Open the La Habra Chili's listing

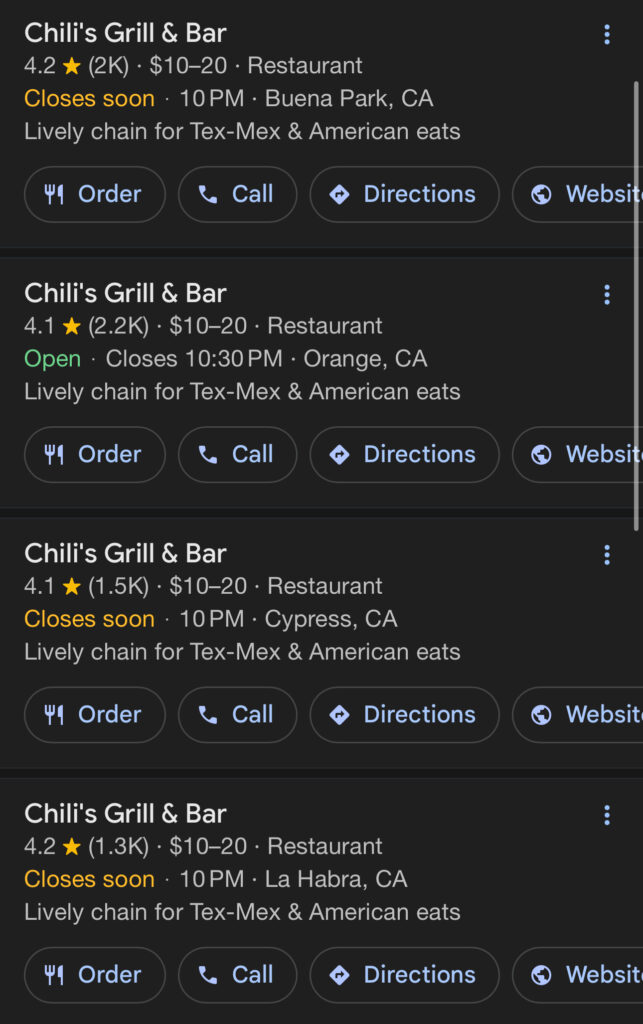click(x=125, y=814)
